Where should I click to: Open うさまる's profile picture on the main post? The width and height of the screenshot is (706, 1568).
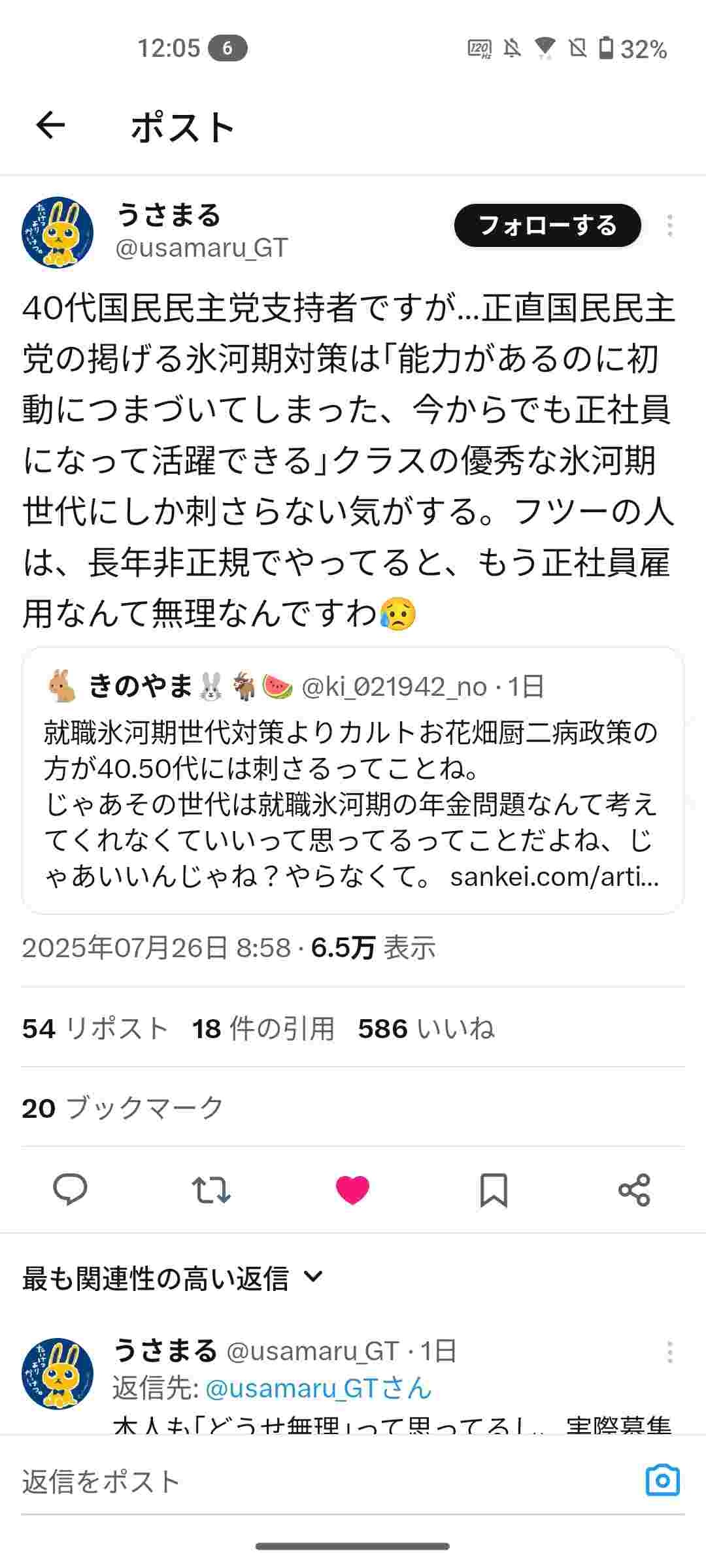pyautogui.click(x=58, y=232)
